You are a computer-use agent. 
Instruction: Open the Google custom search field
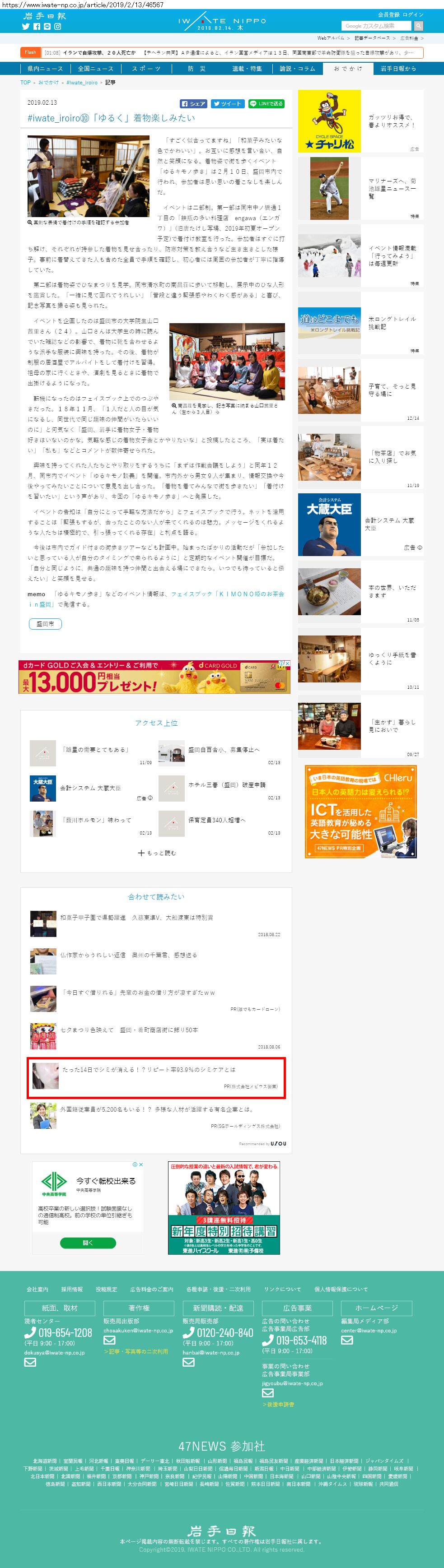(377, 26)
